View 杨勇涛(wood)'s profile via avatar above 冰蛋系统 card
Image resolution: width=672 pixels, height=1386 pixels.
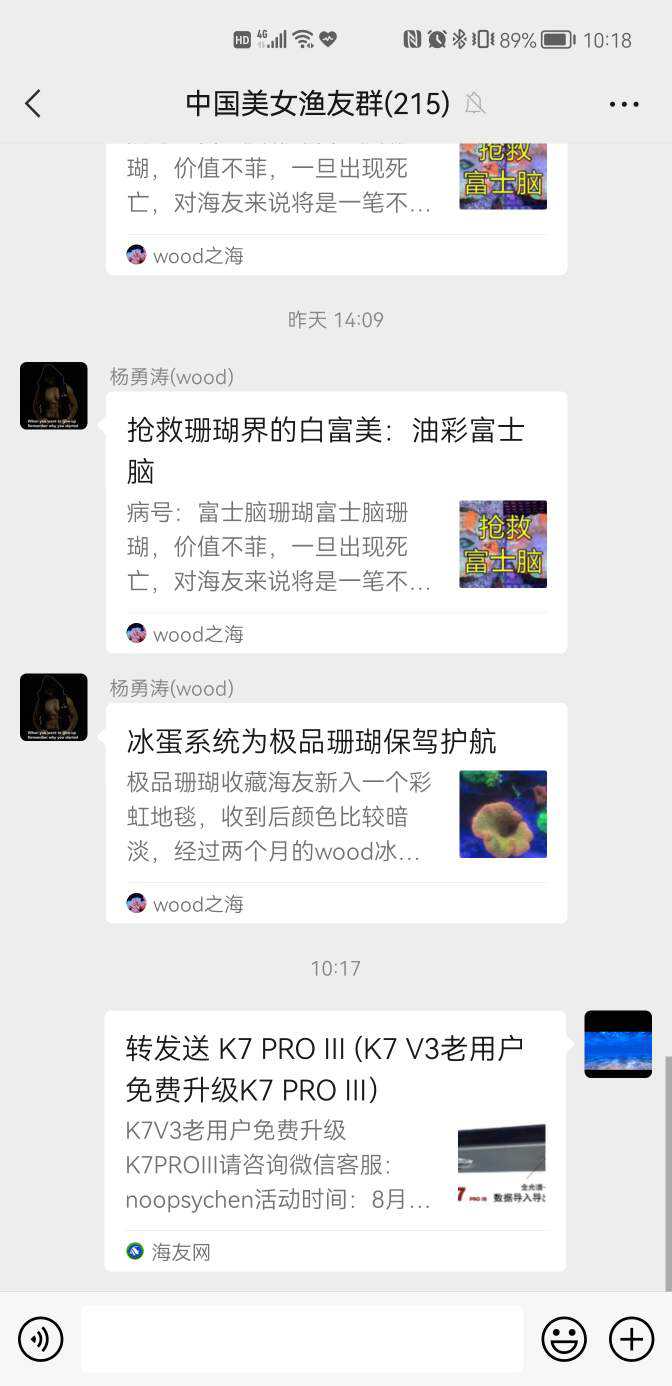[54, 707]
